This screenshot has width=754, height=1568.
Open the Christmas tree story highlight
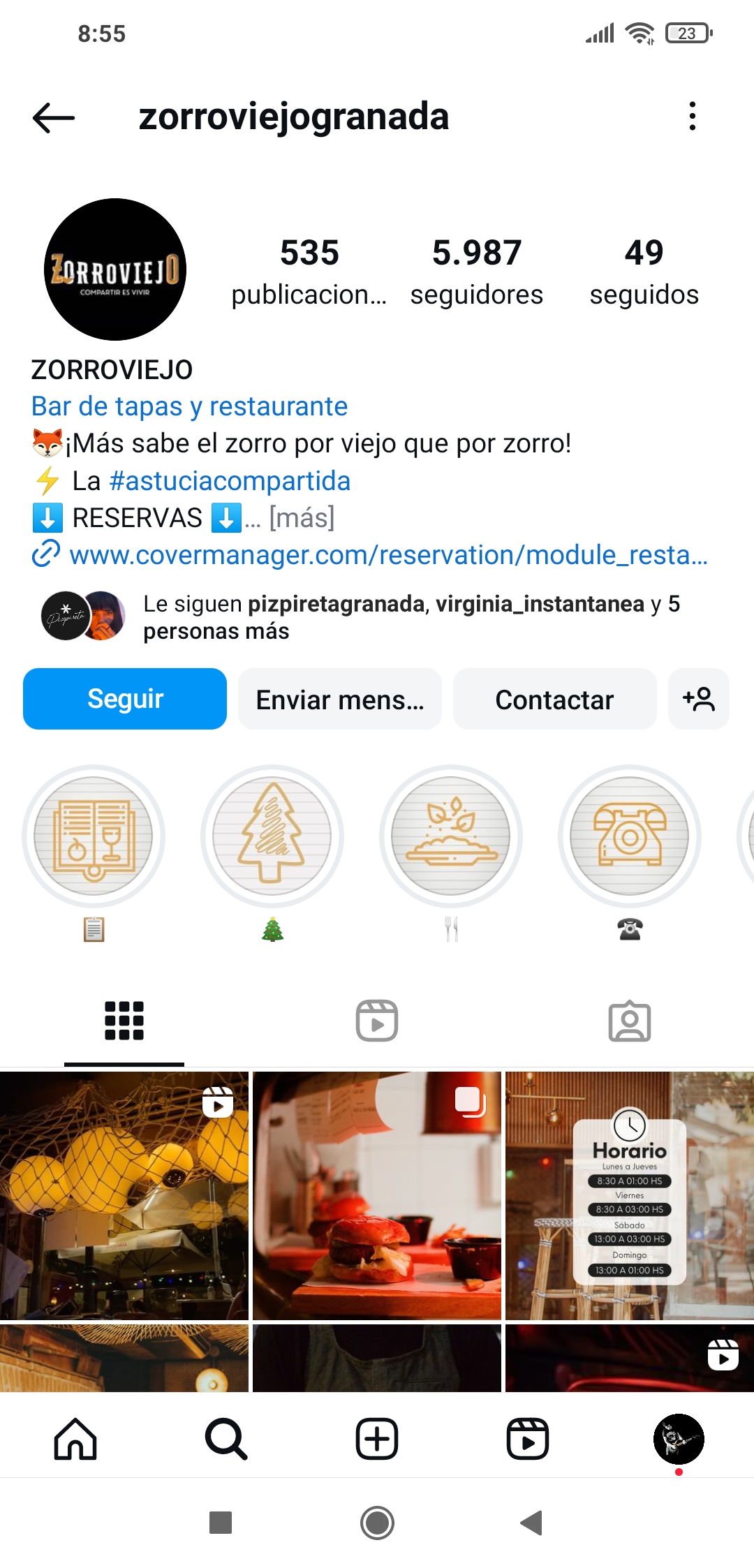(x=272, y=836)
